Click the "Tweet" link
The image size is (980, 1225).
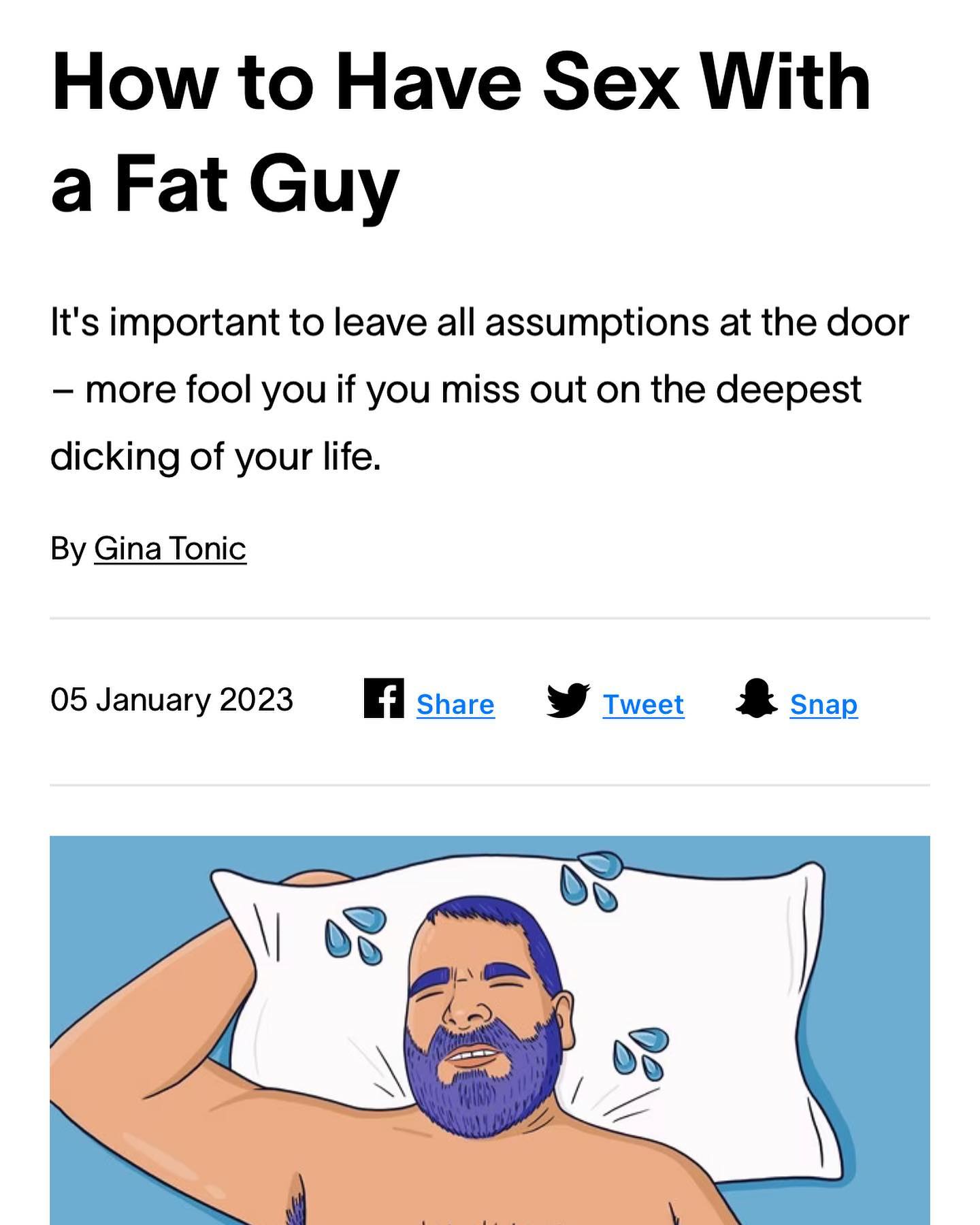pyautogui.click(x=642, y=705)
